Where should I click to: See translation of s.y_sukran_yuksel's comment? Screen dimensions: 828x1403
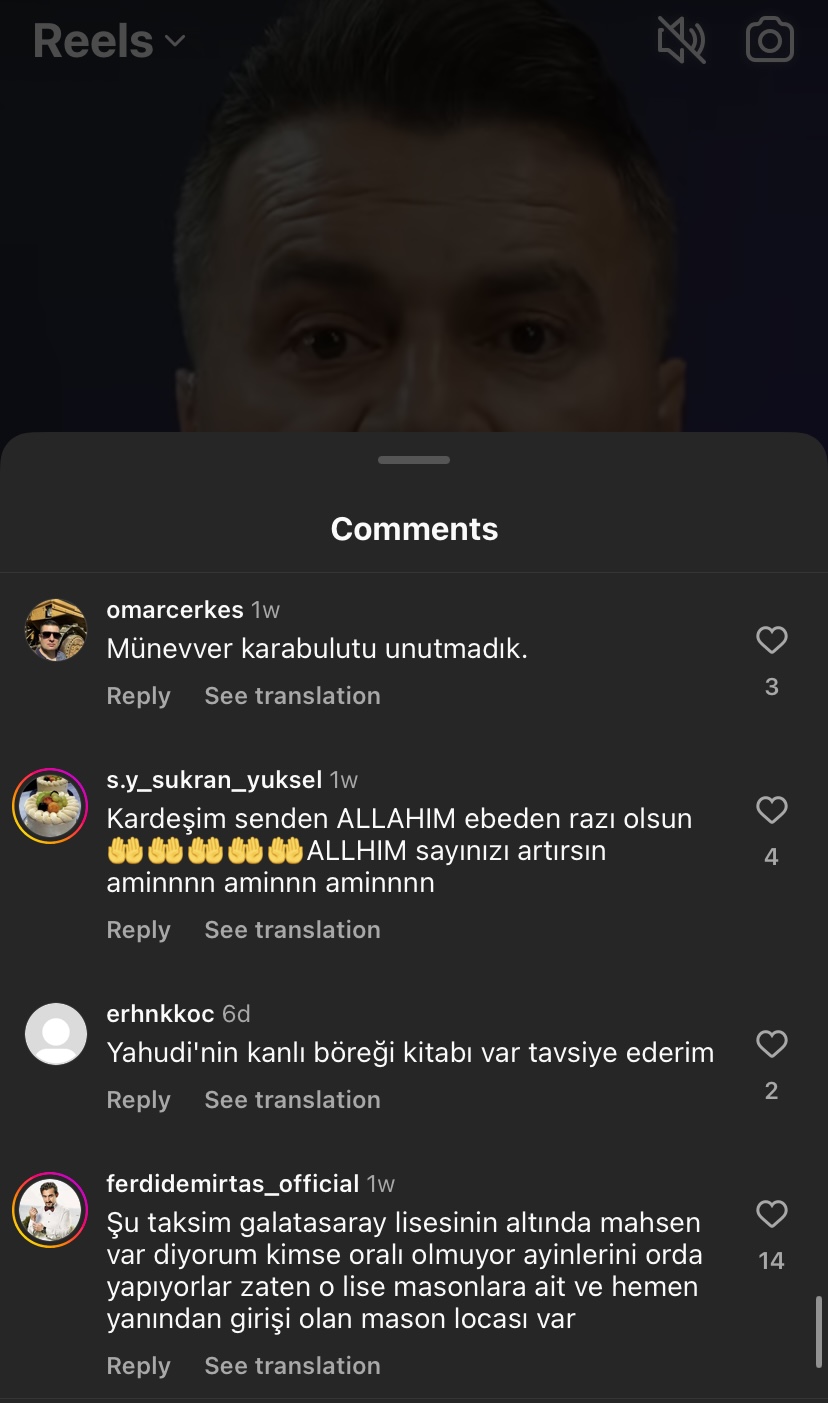pos(292,930)
